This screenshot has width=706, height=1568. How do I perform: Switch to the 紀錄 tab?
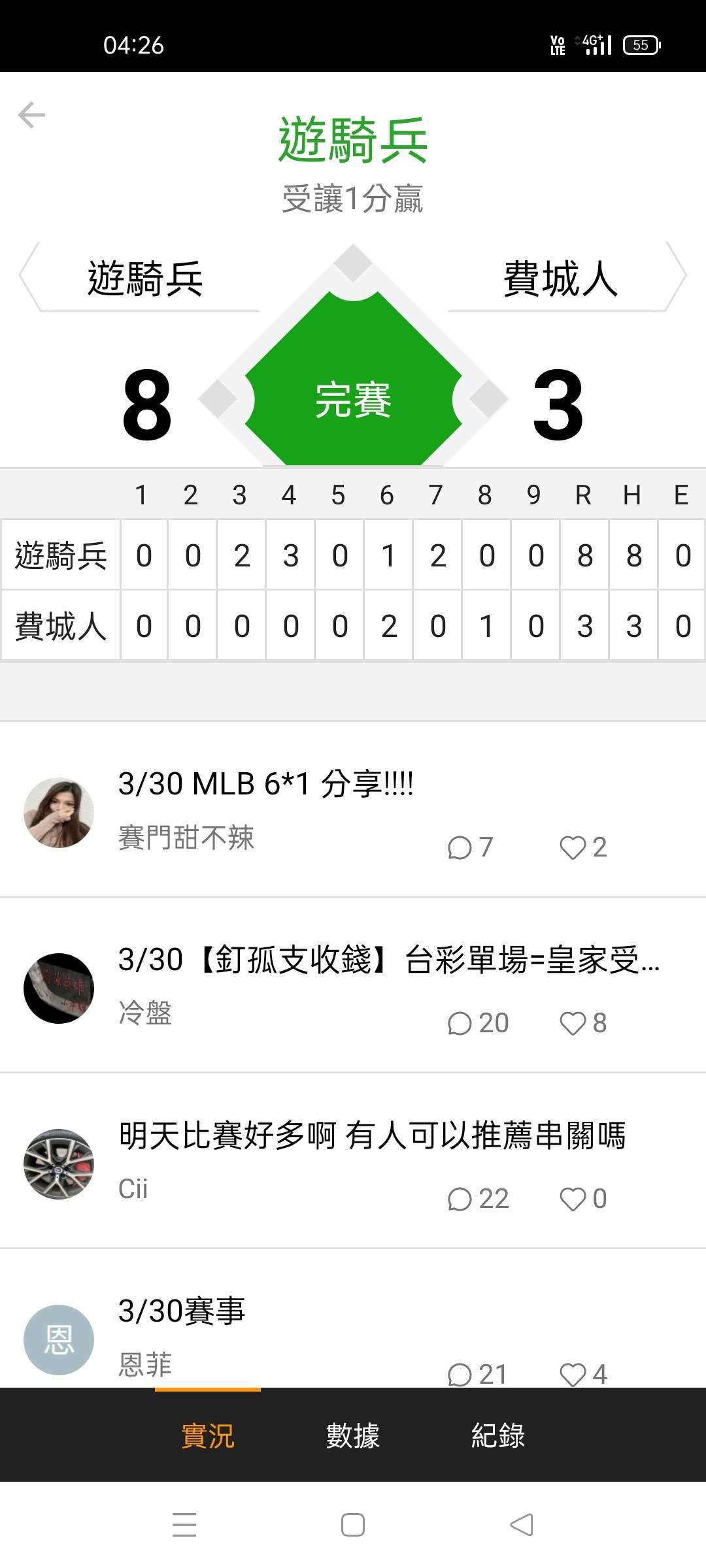[498, 1435]
